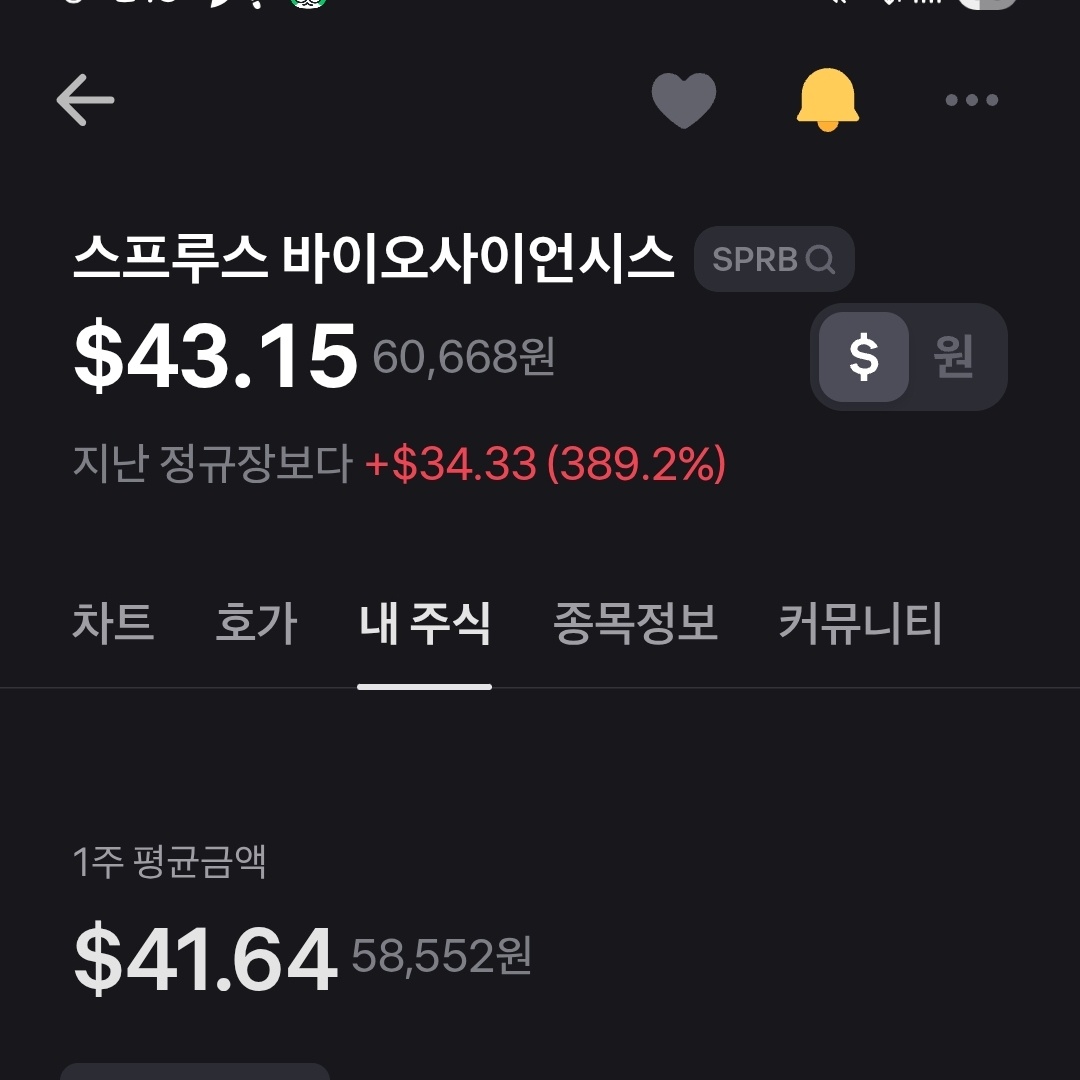Add stock to favorites with heart icon

pos(684,100)
